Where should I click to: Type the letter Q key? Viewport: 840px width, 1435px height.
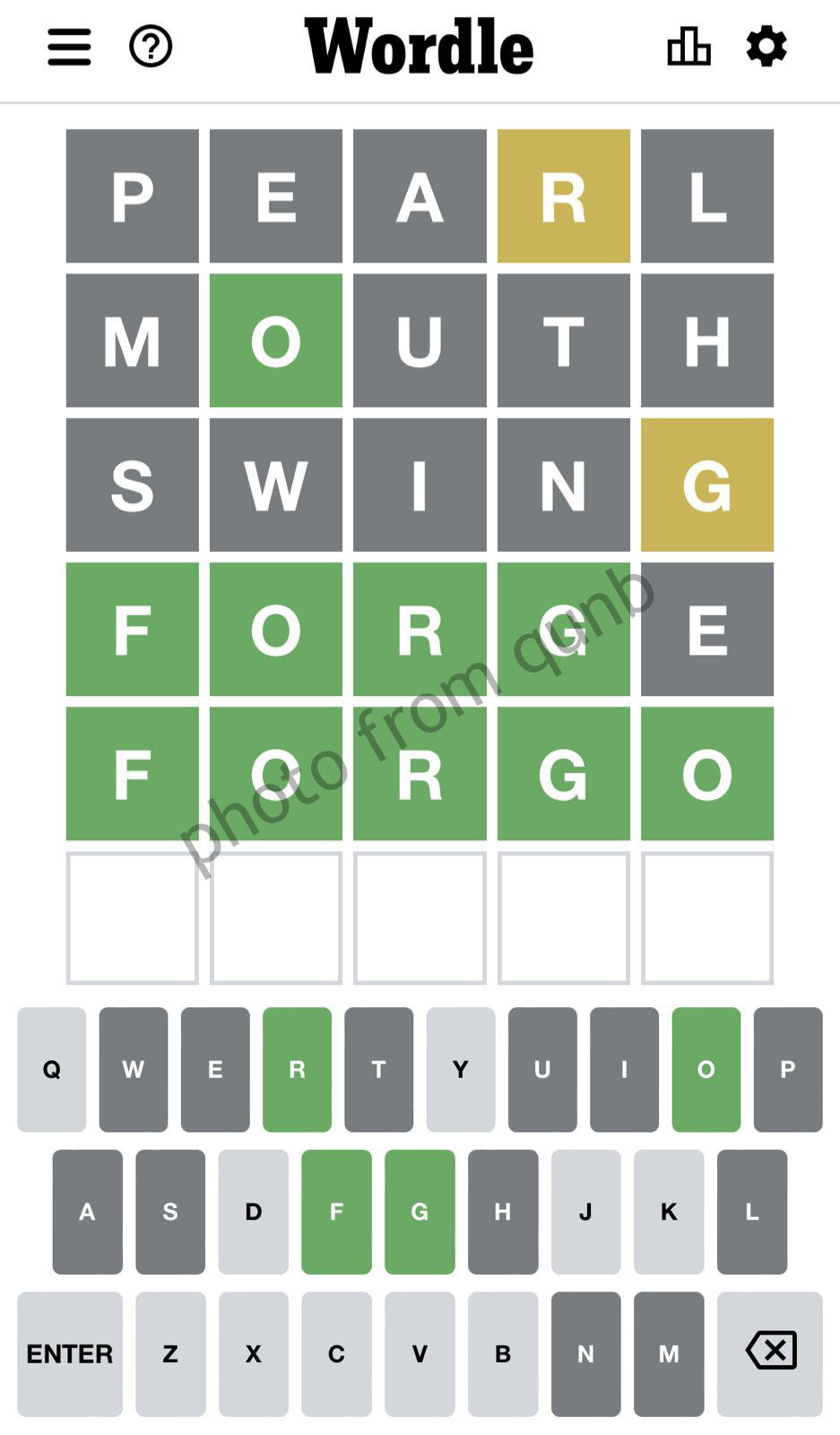point(52,1069)
